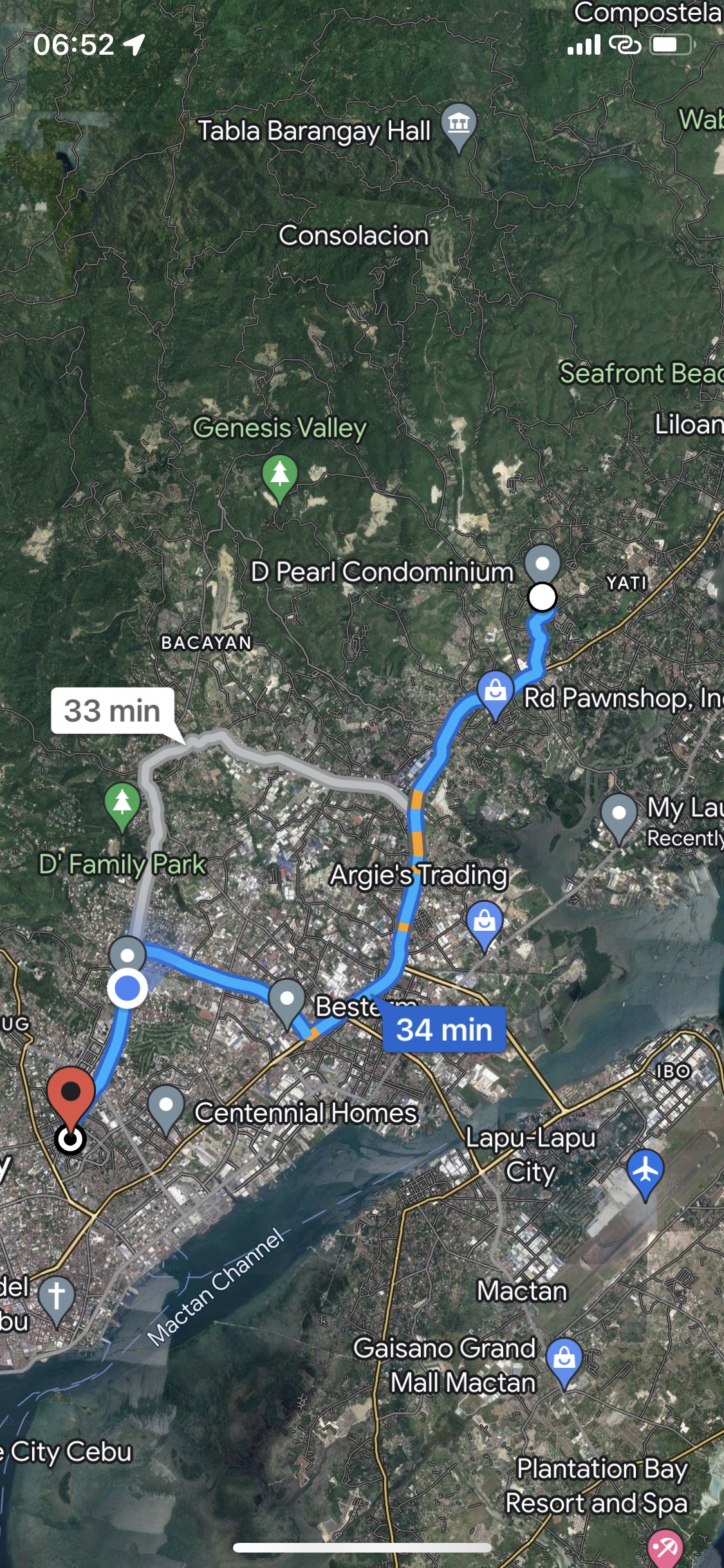Viewport: 724px width, 1568px height.
Task: Open My Laundry recently viewed pin
Action: (x=618, y=814)
